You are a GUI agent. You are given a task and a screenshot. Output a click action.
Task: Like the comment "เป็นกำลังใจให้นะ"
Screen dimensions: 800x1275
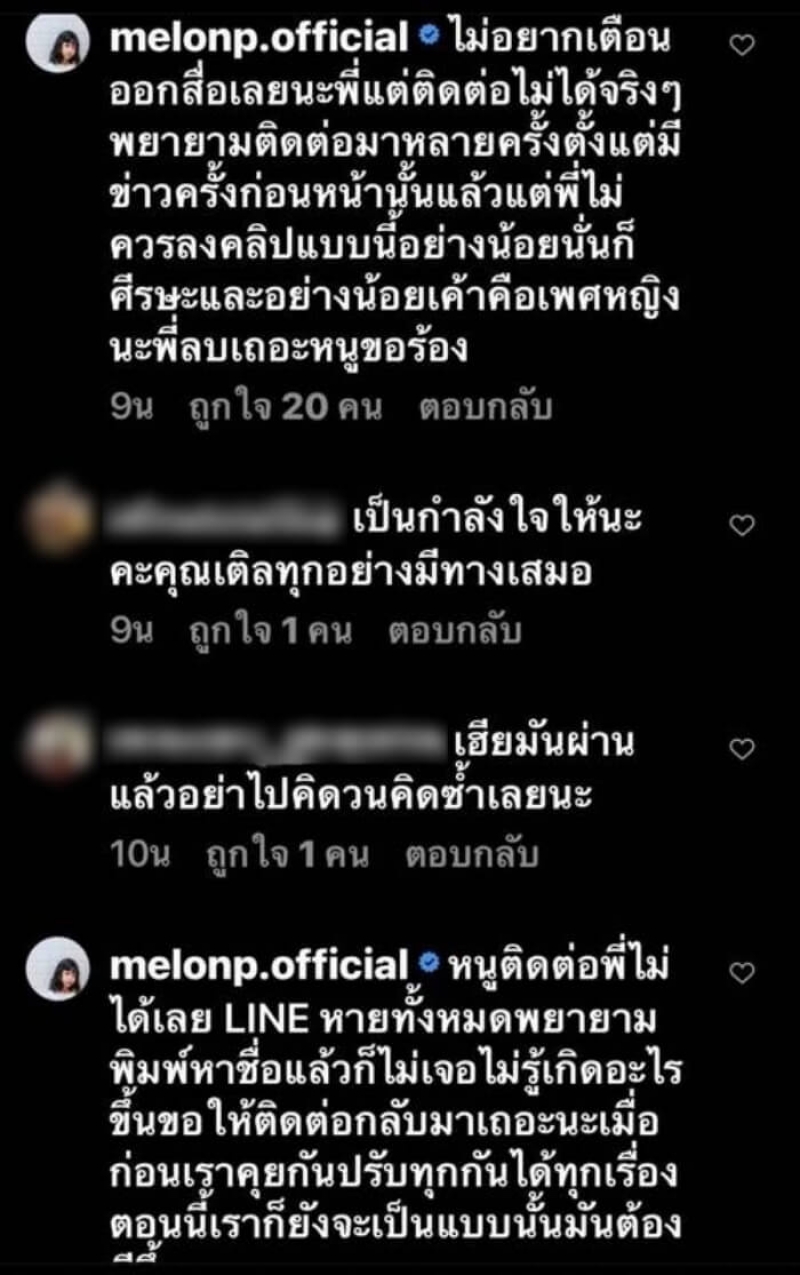click(742, 524)
